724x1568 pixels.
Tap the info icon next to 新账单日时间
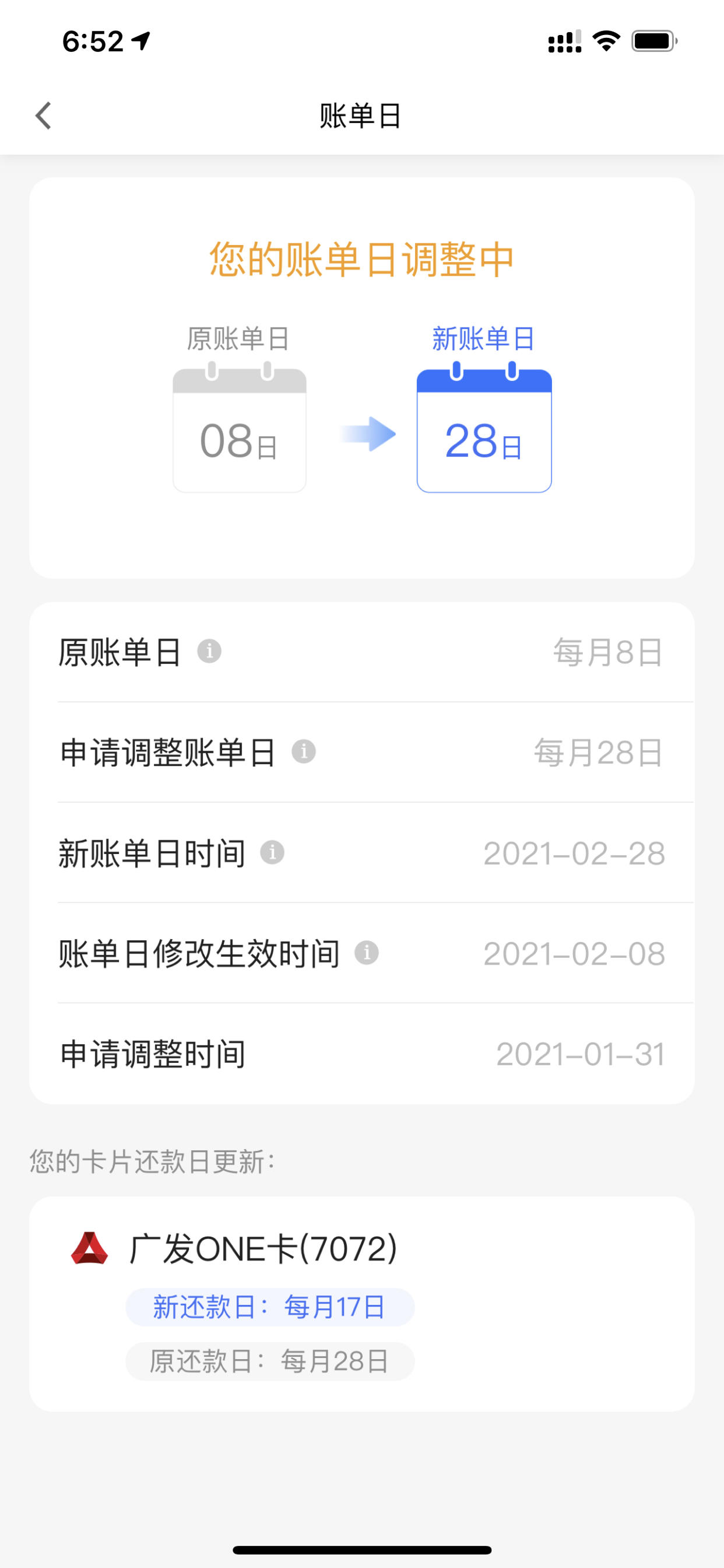coord(272,852)
